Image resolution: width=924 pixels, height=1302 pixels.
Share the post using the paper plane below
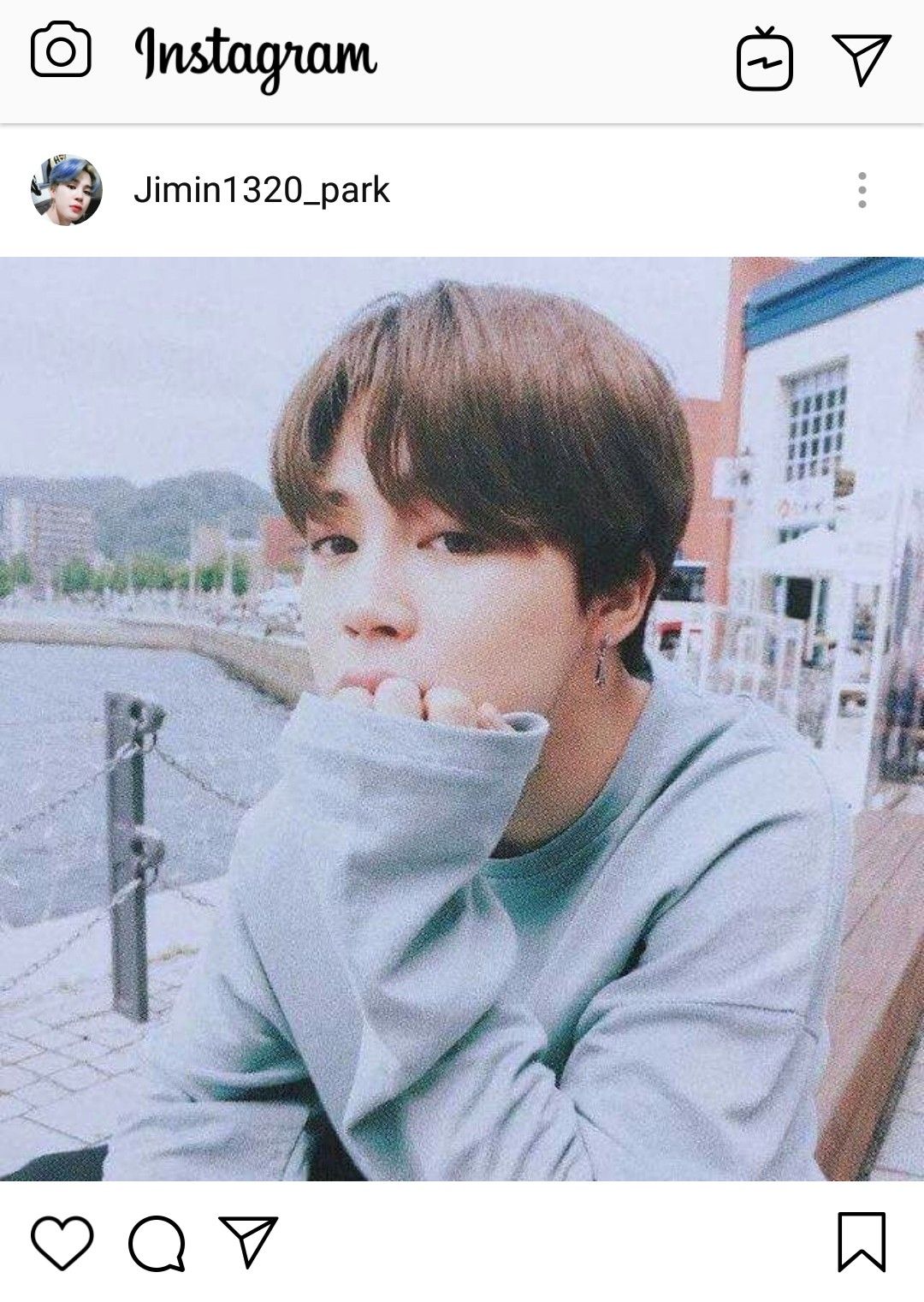pos(248,1241)
